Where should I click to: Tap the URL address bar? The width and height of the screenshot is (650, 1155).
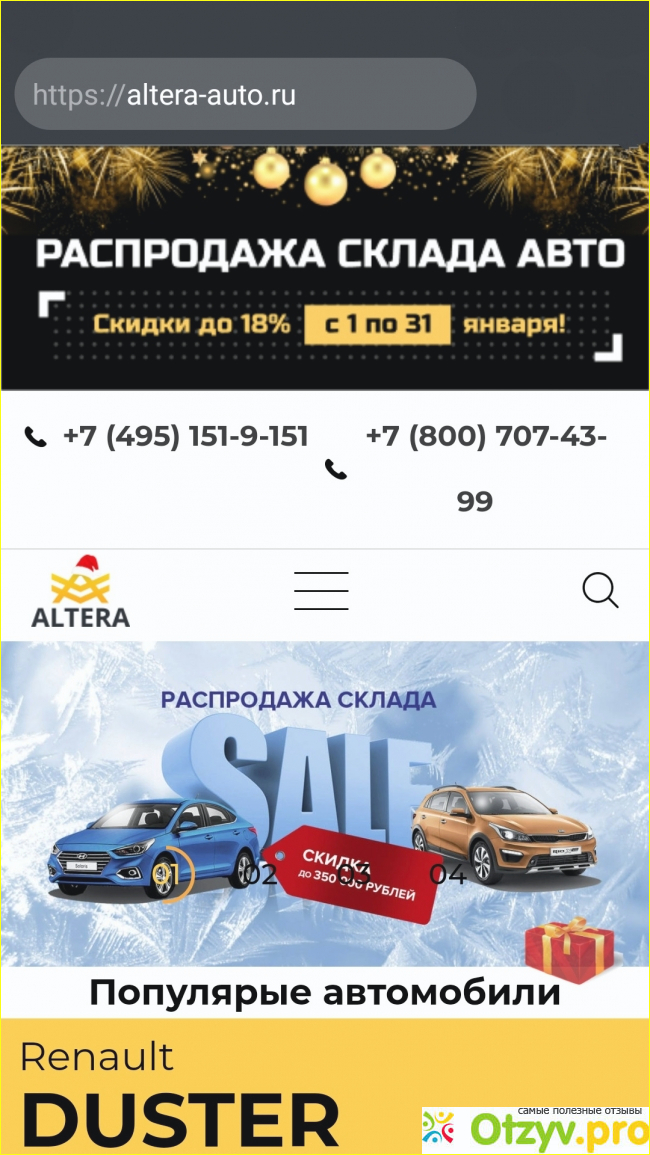[245, 94]
